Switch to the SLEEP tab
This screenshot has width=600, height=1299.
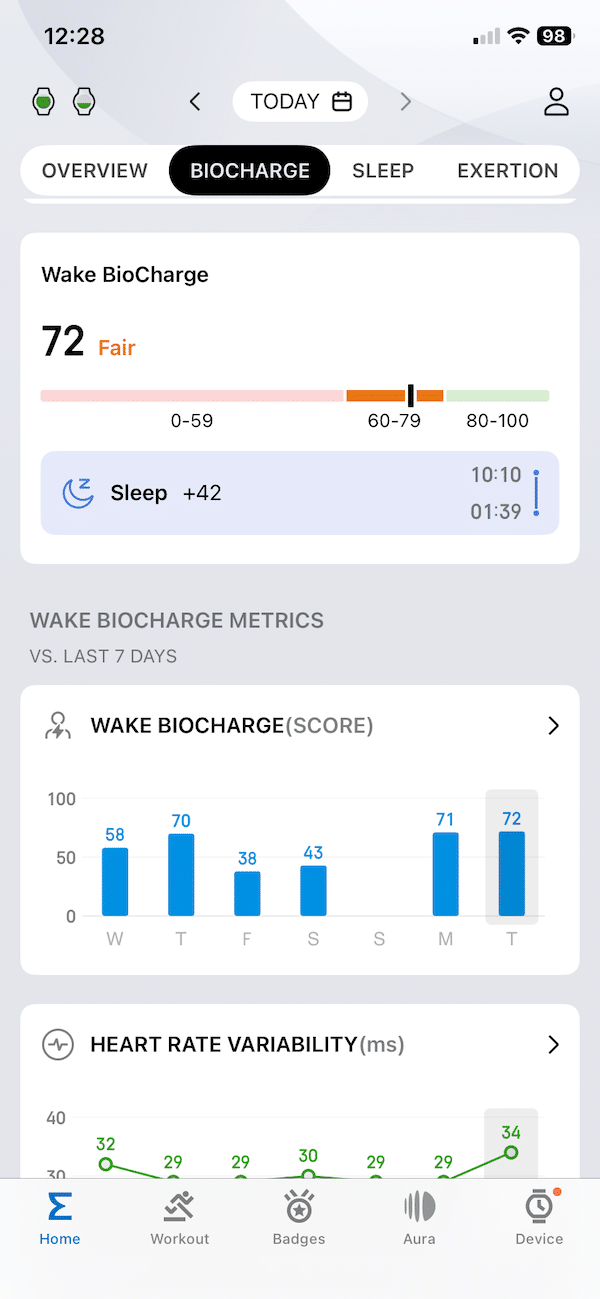point(383,171)
